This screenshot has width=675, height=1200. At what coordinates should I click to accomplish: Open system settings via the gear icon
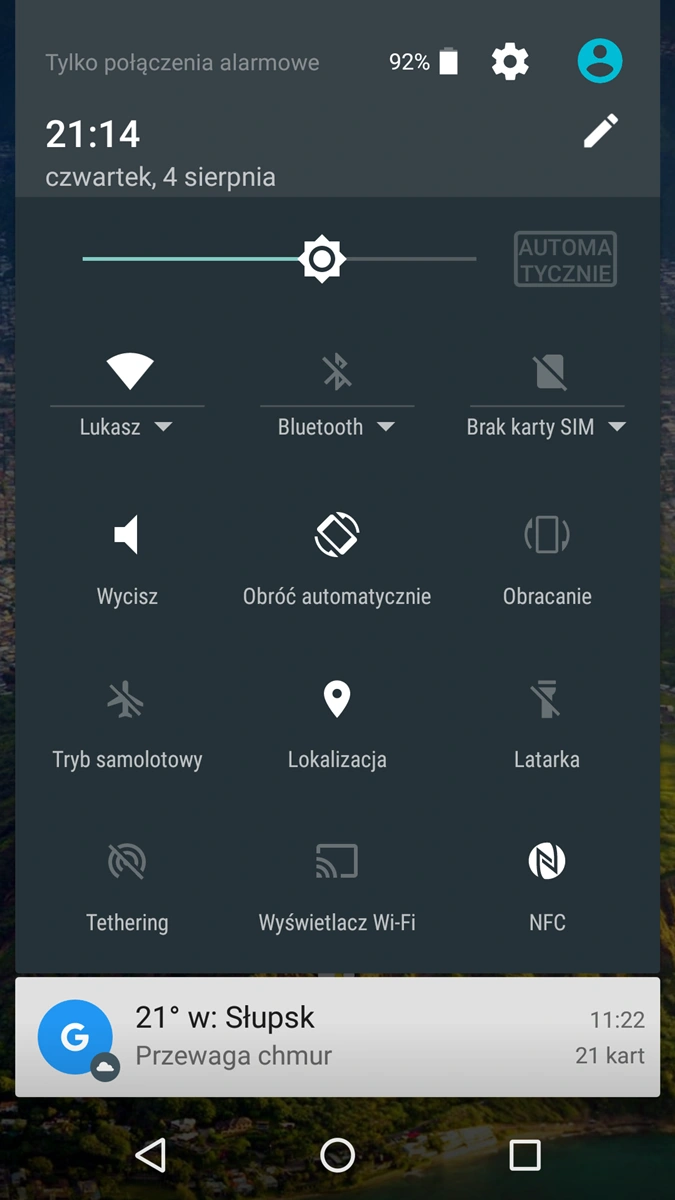510,63
